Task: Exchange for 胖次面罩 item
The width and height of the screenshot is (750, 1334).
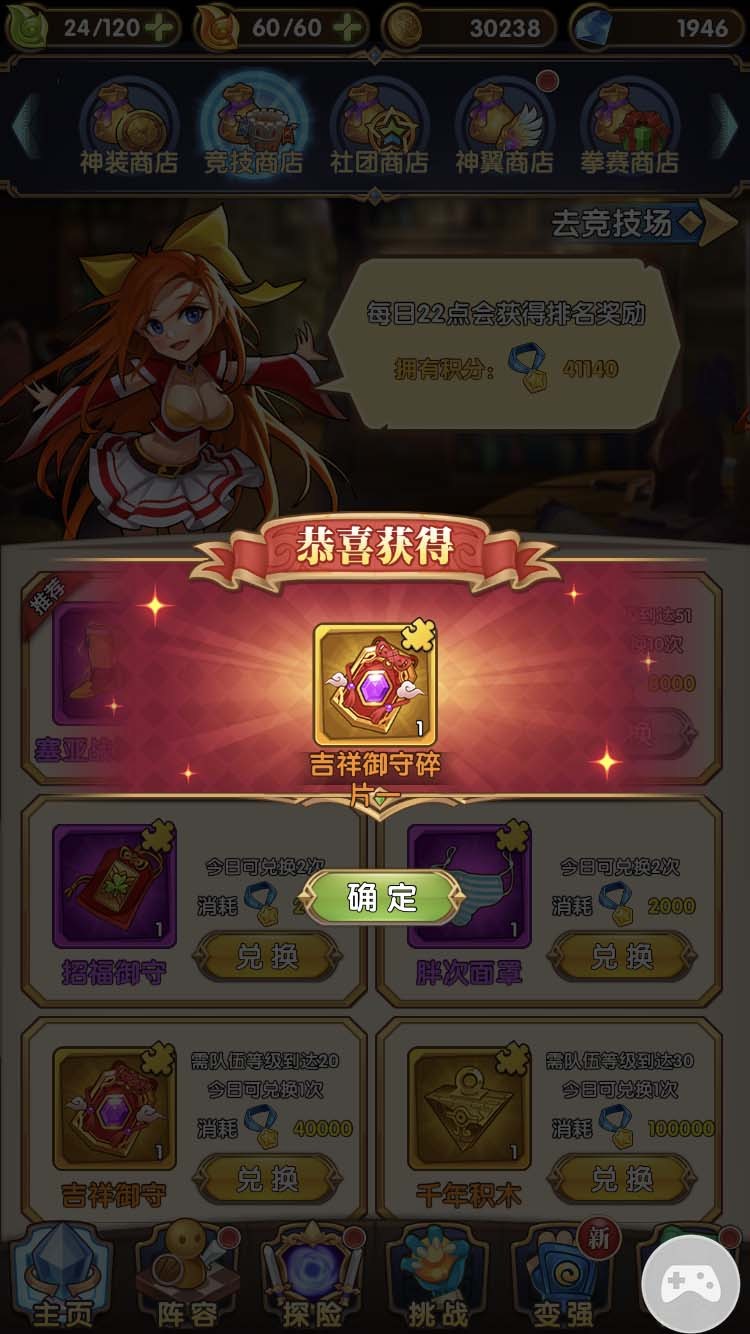Action: 621,958
